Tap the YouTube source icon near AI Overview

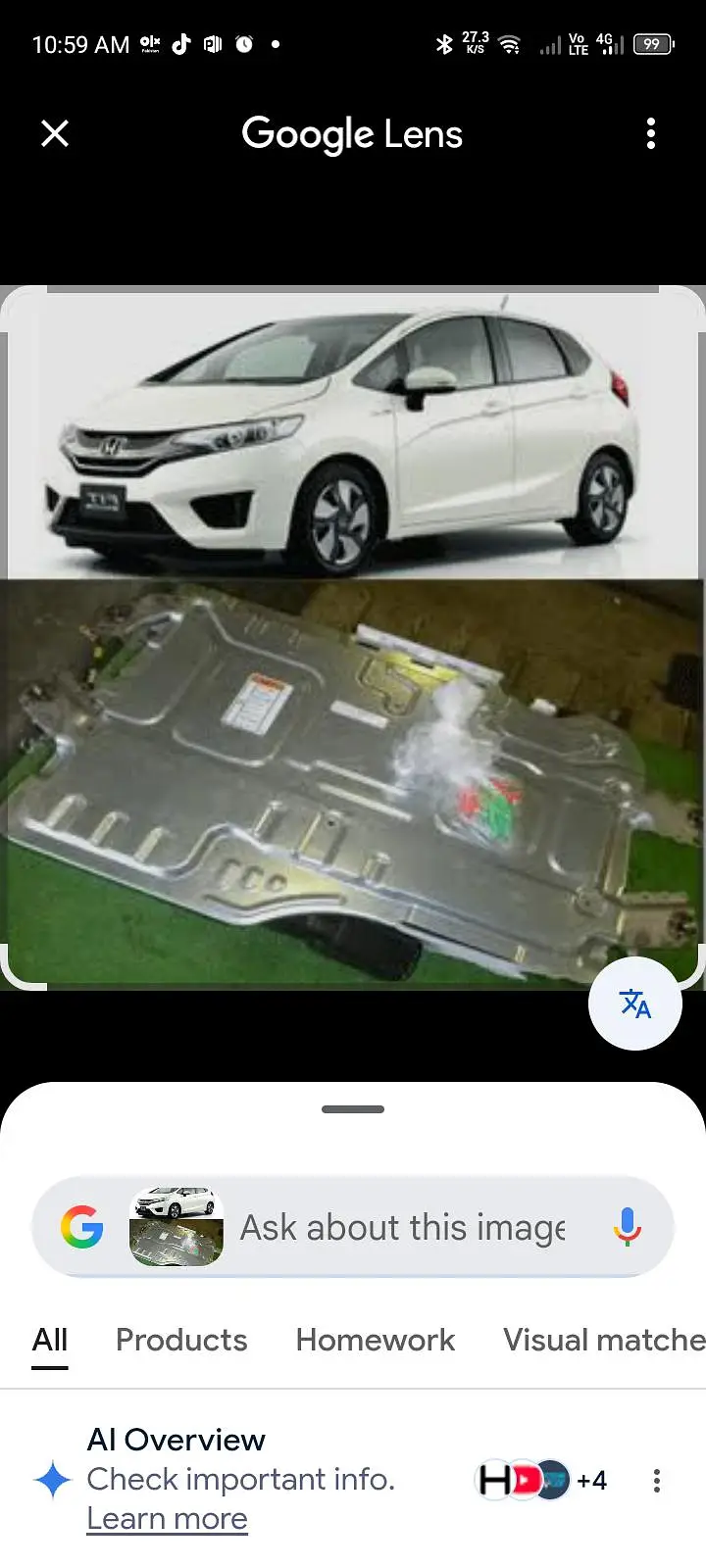click(x=527, y=1480)
